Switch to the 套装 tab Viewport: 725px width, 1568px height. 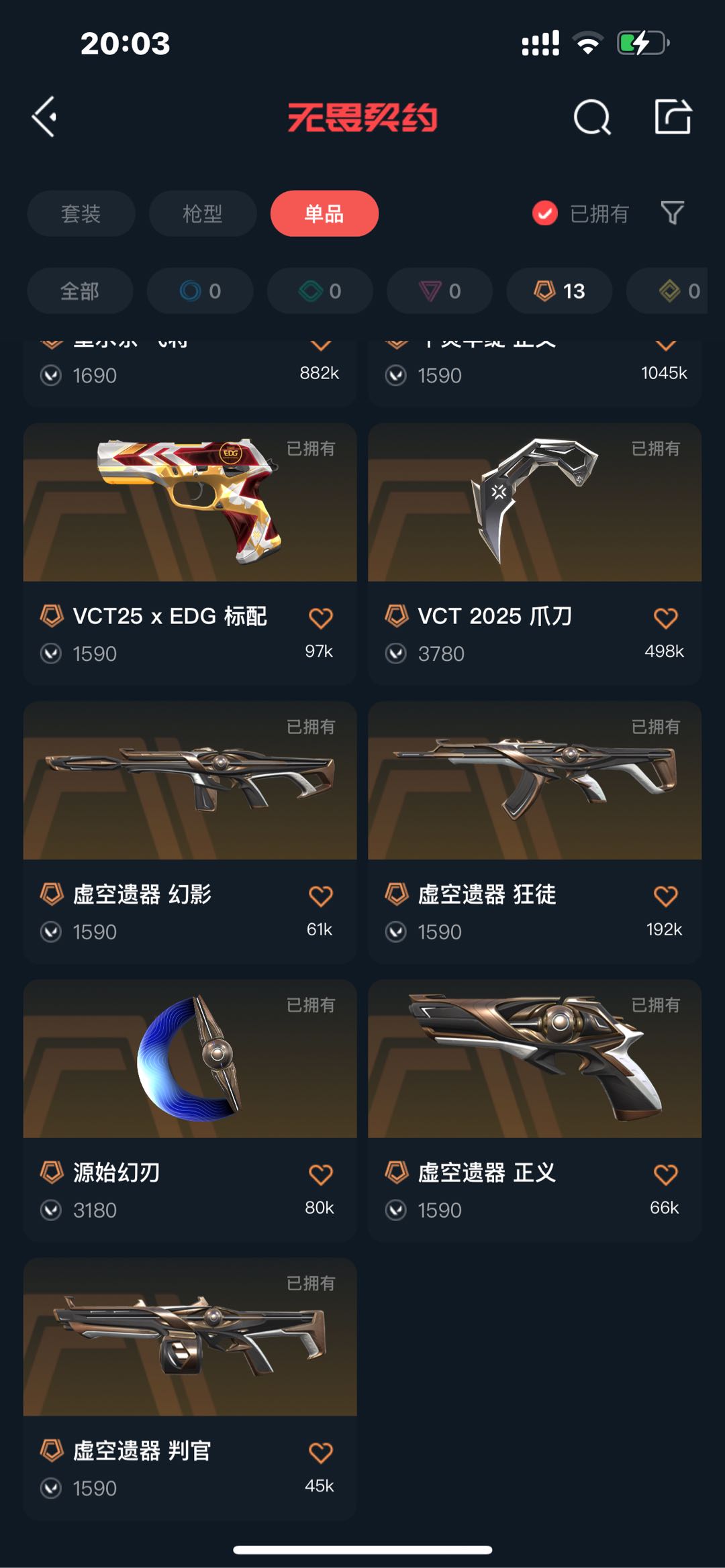[x=81, y=213]
